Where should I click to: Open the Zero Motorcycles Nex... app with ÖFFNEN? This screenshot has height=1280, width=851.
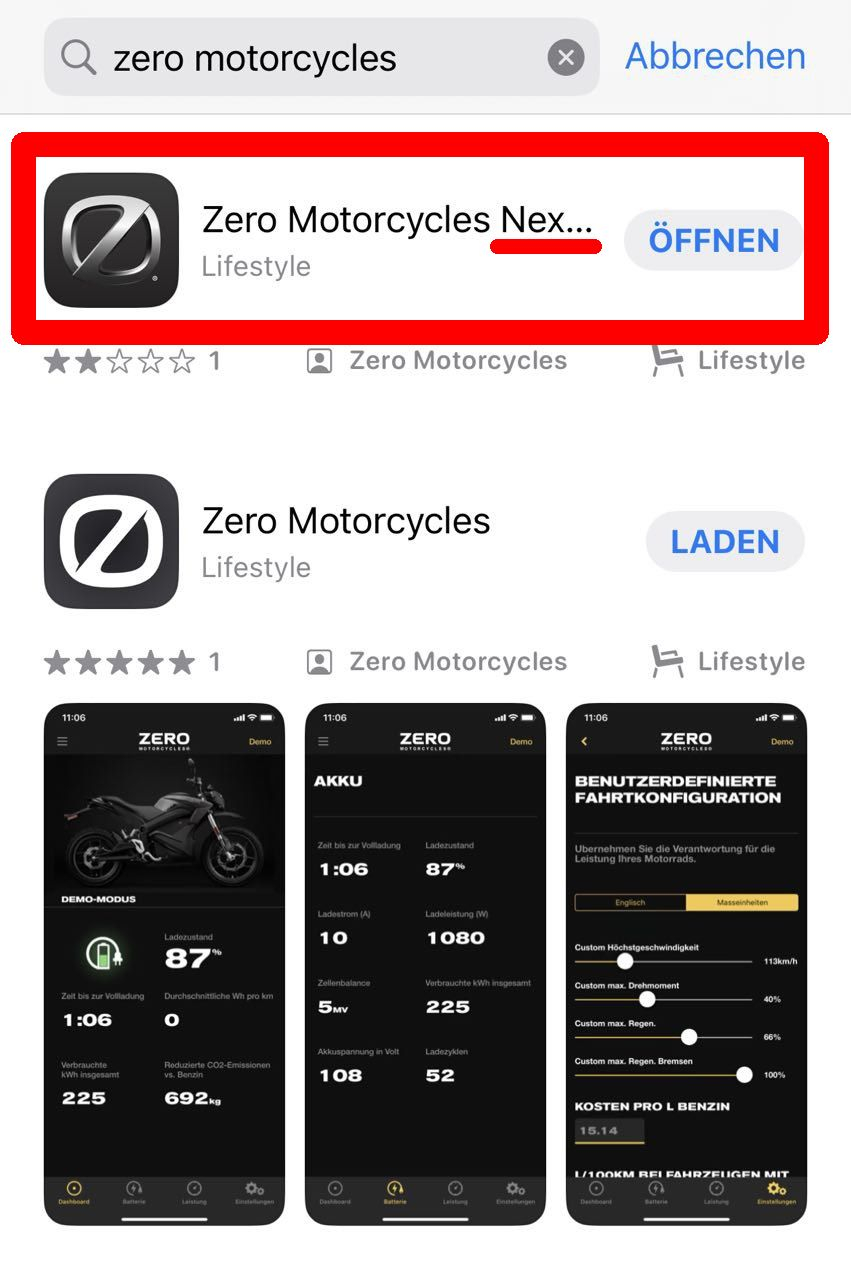point(713,240)
